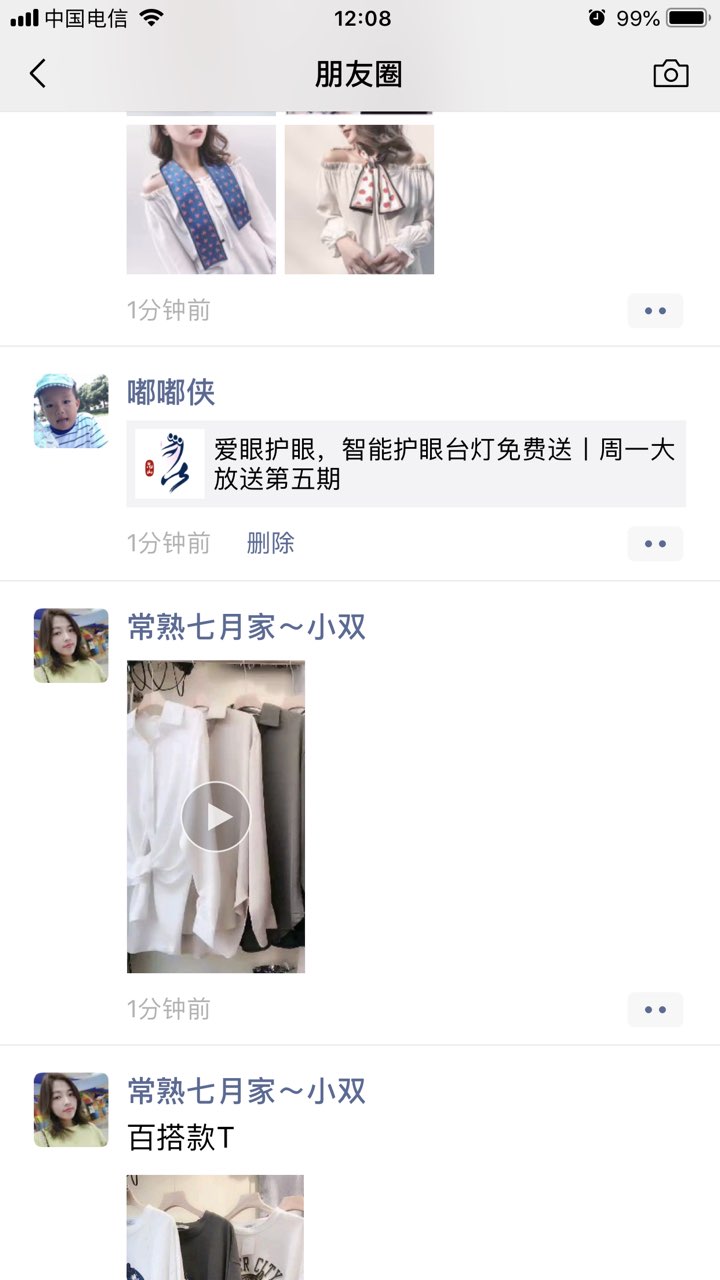The height and width of the screenshot is (1280, 720).
Task: Open the comment menu on 嘟嘟侠's post
Action: pos(655,544)
